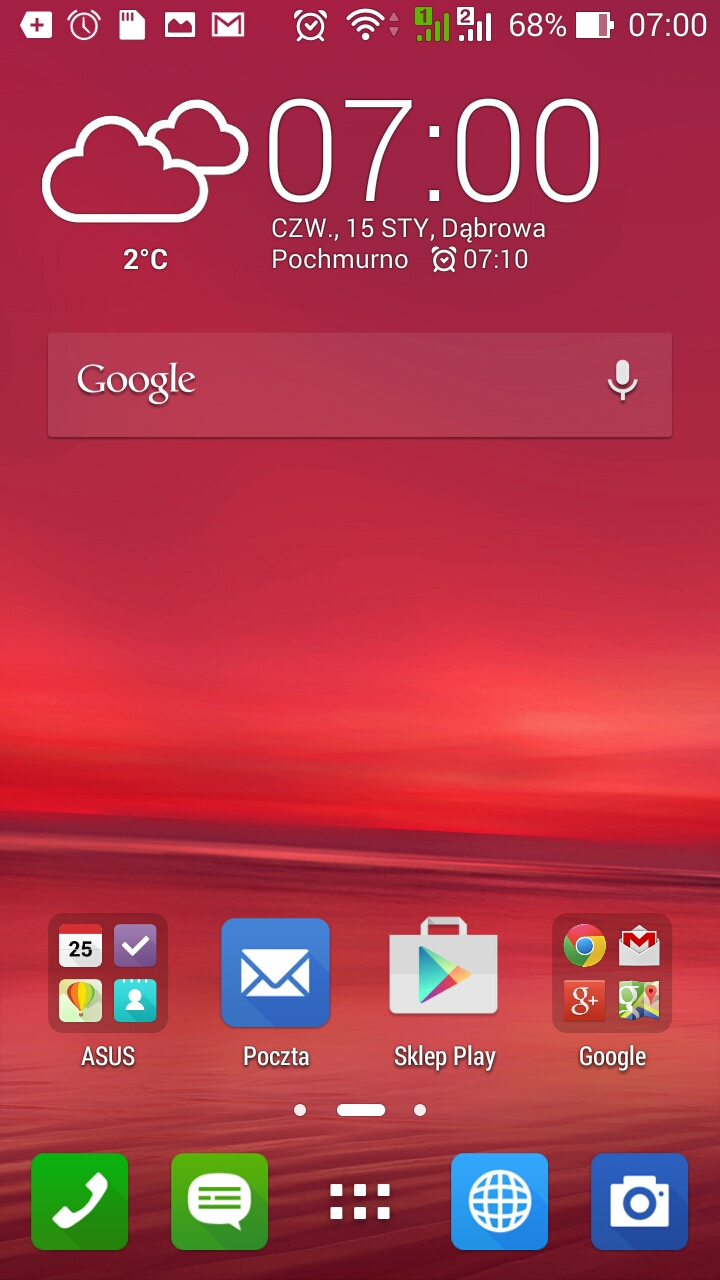The width and height of the screenshot is (720, 1280).
Task: Open the all apps drawer
Action: point(360,1201)
